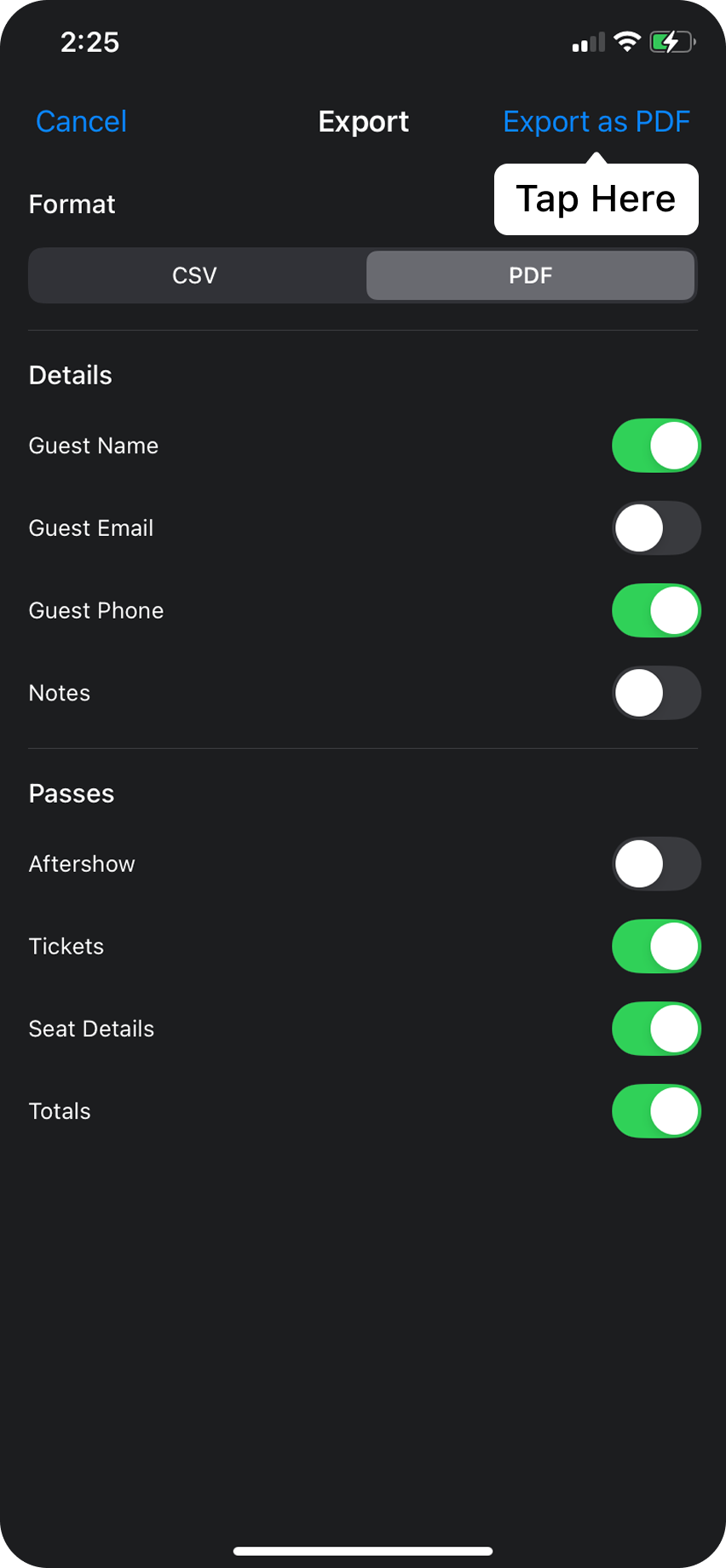Turn off the Totals toggle
The height and width of the screenshot is (1568, 726).
click(x=655, y=1111)
